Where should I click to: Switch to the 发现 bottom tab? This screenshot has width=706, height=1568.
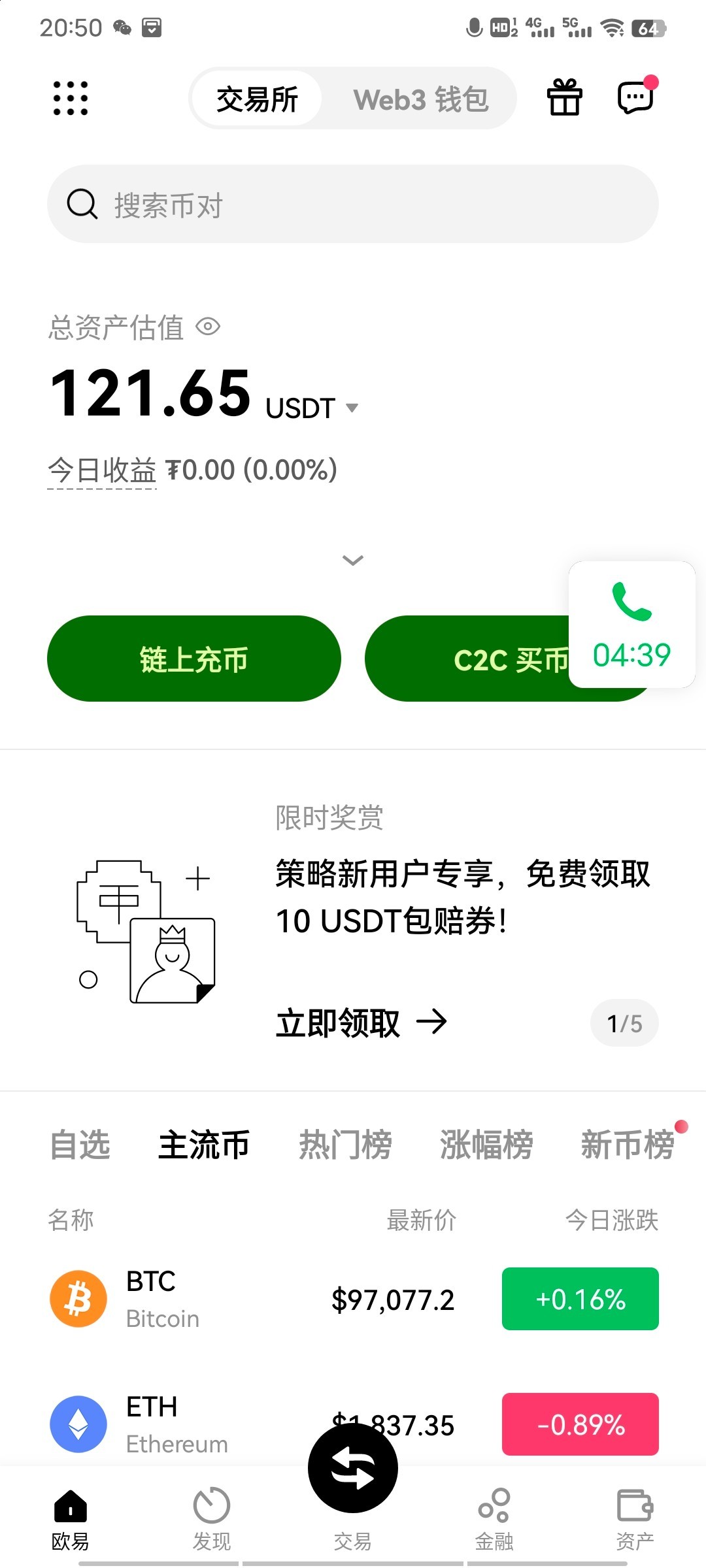[212, 1520]
